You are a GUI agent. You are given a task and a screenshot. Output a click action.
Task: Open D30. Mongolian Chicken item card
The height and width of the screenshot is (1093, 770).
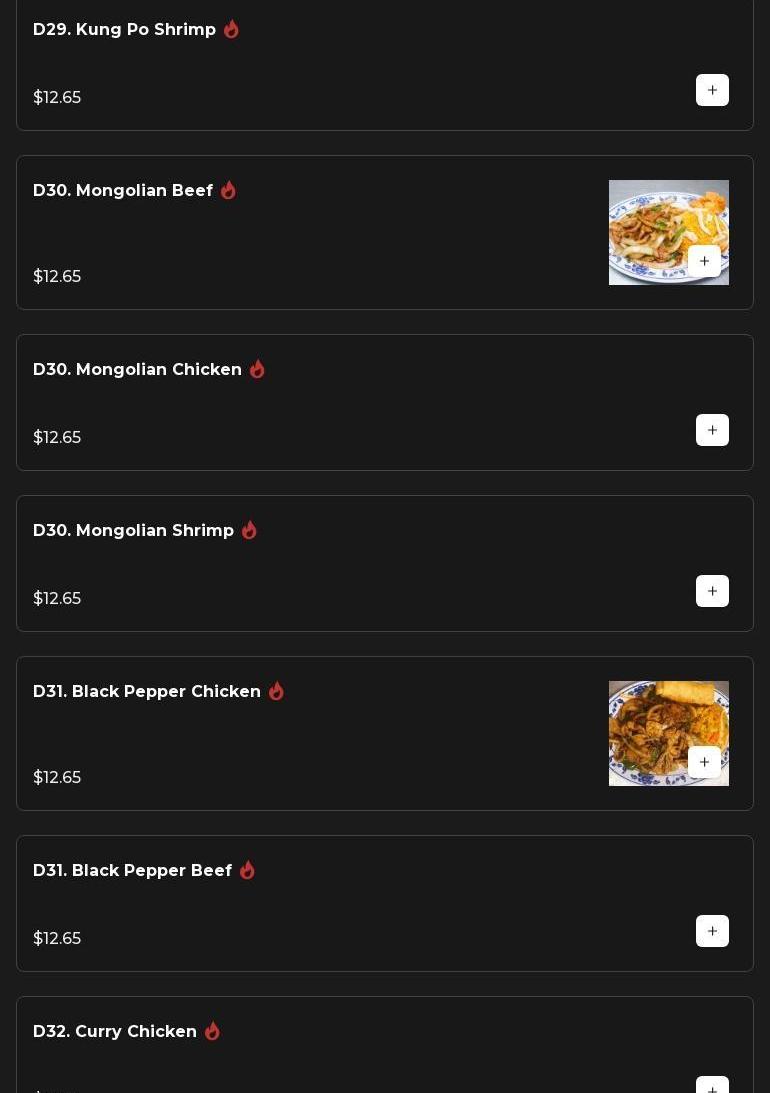tap(138, 370)
